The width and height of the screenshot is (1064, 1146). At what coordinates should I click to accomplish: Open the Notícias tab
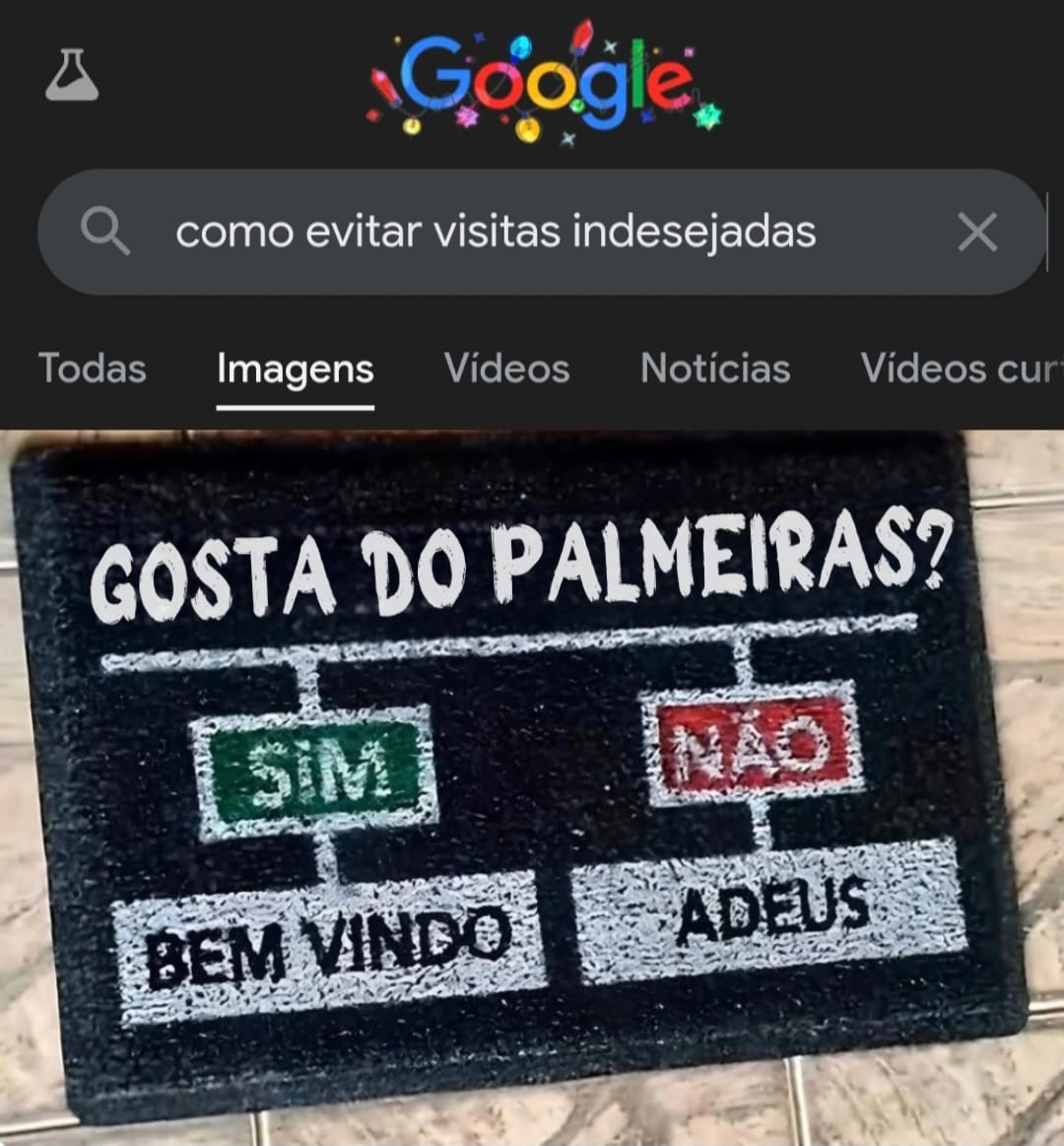point(715,370)
